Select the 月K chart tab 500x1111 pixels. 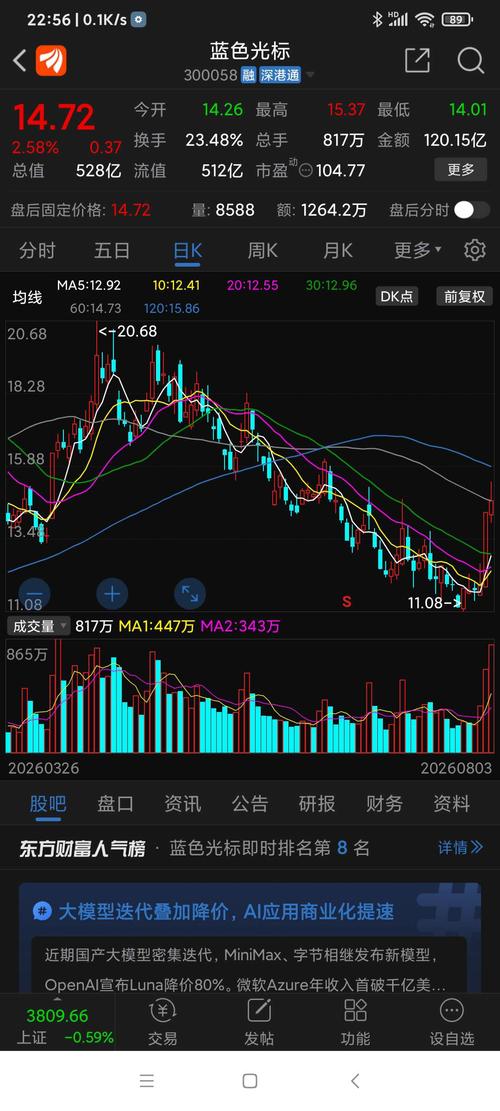pos(338,250)
